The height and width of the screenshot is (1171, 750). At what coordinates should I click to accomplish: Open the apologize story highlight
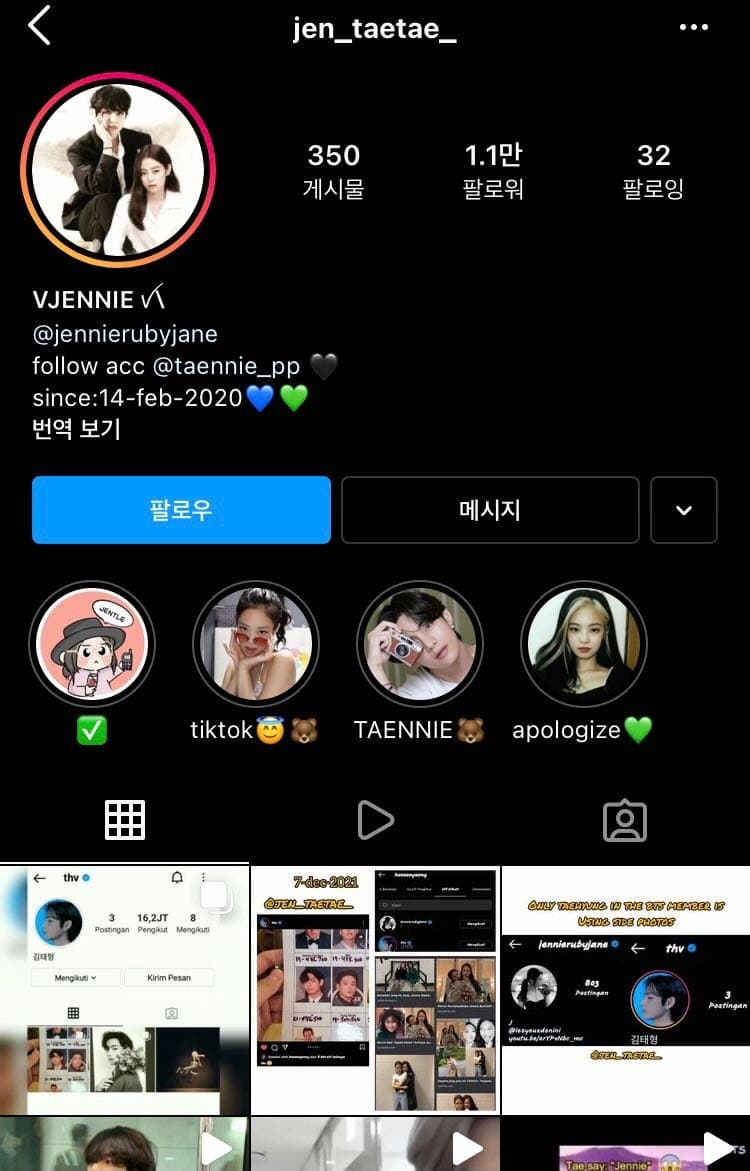click(x=584, y=644)
